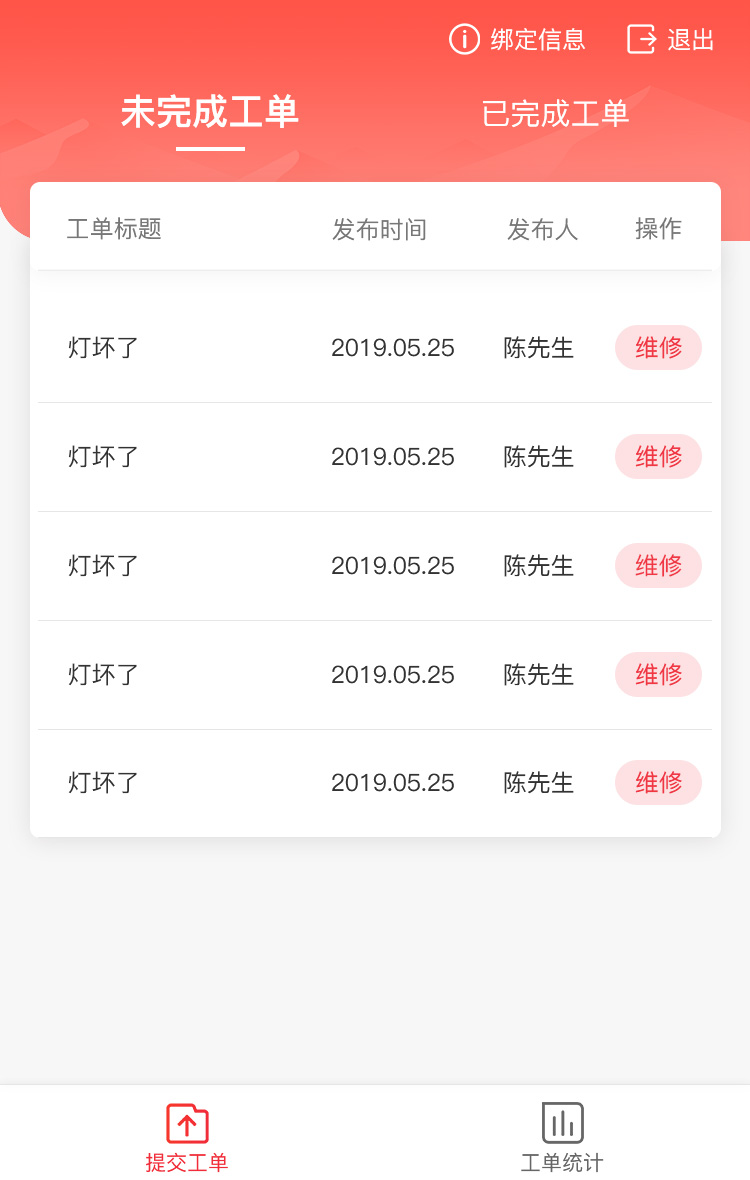Open 提交工单 in bottom navigation
This screenshot has width=750, height=1180.
187,1137
